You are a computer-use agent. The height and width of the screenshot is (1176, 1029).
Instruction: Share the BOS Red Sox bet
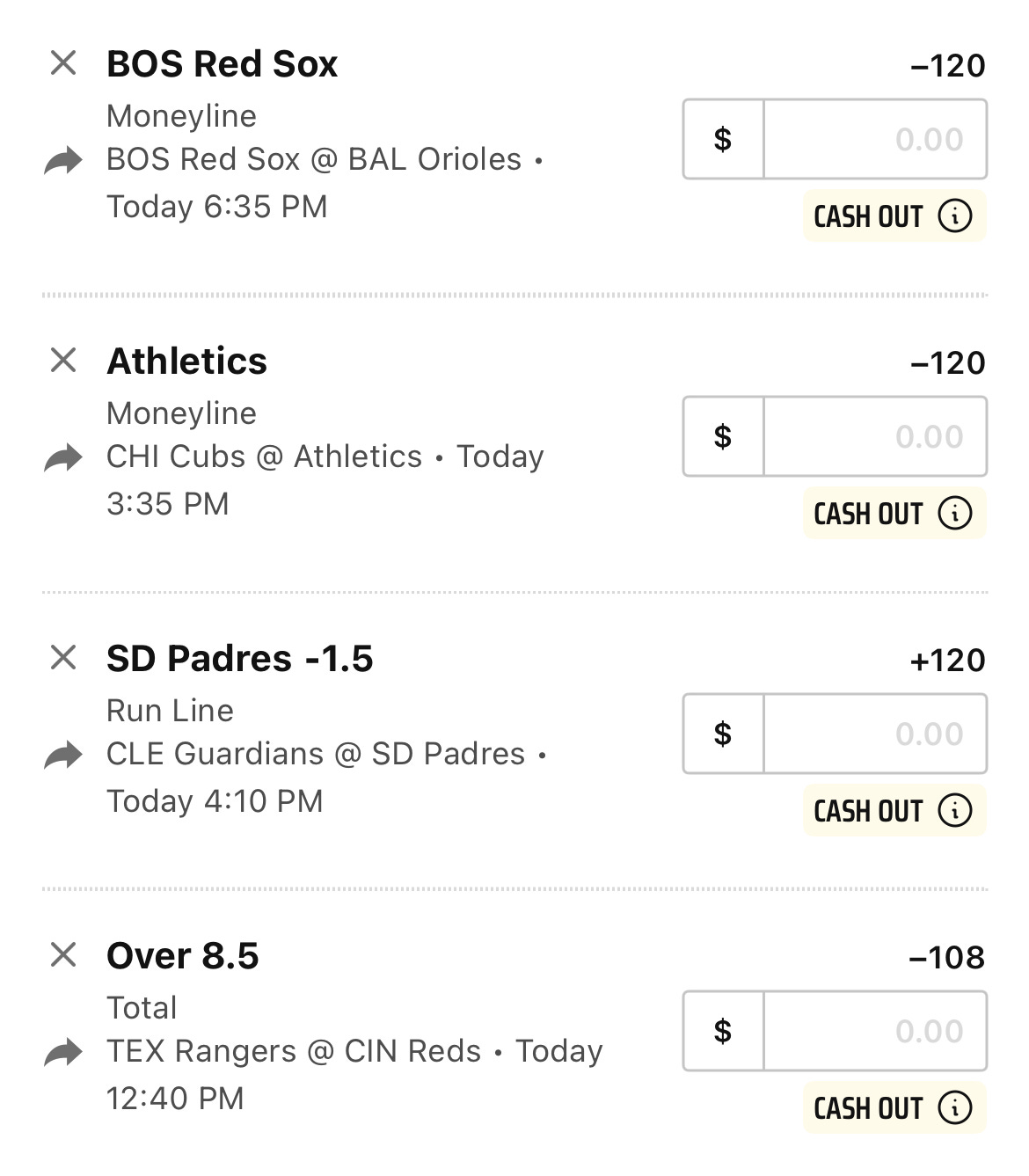click(x=63, y=161)
